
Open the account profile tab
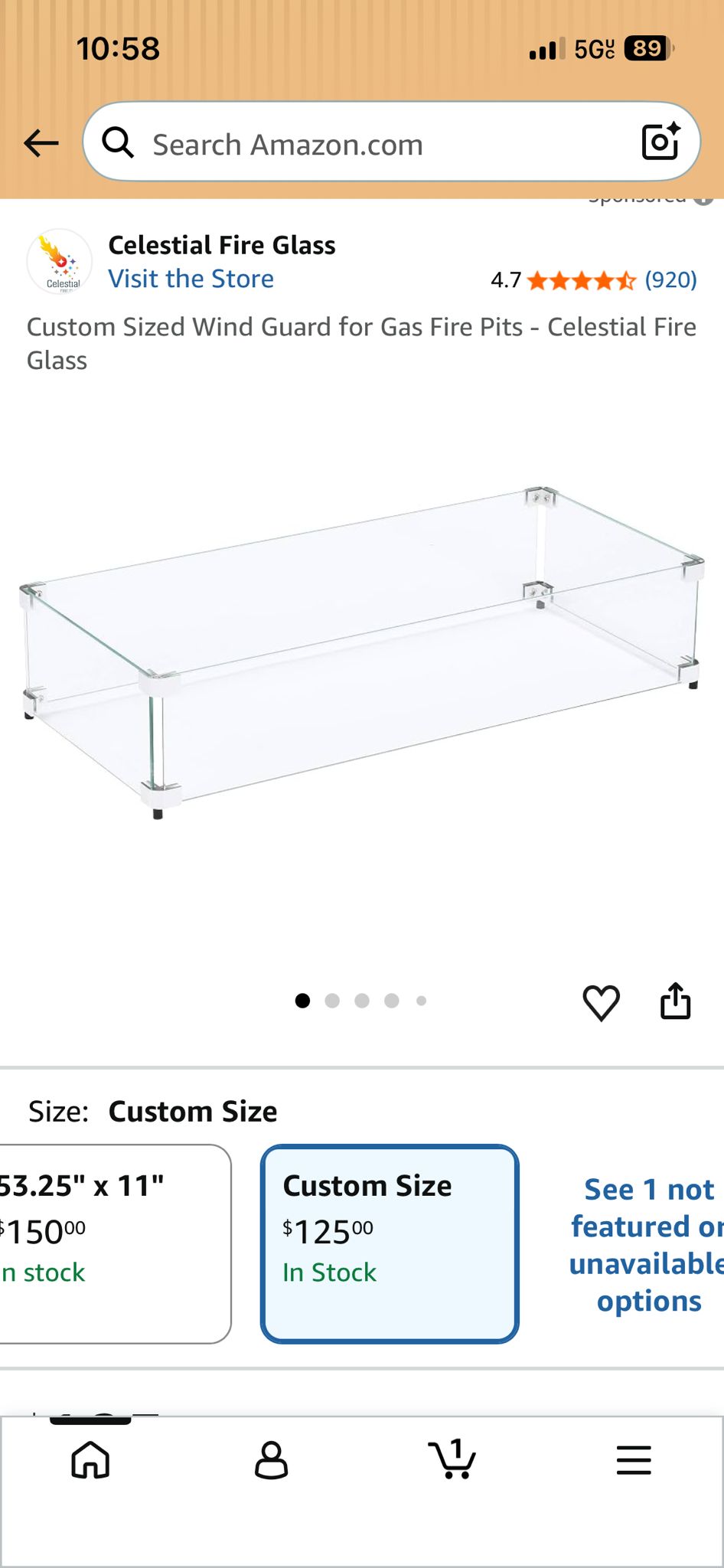click(x=271, y=1460)
